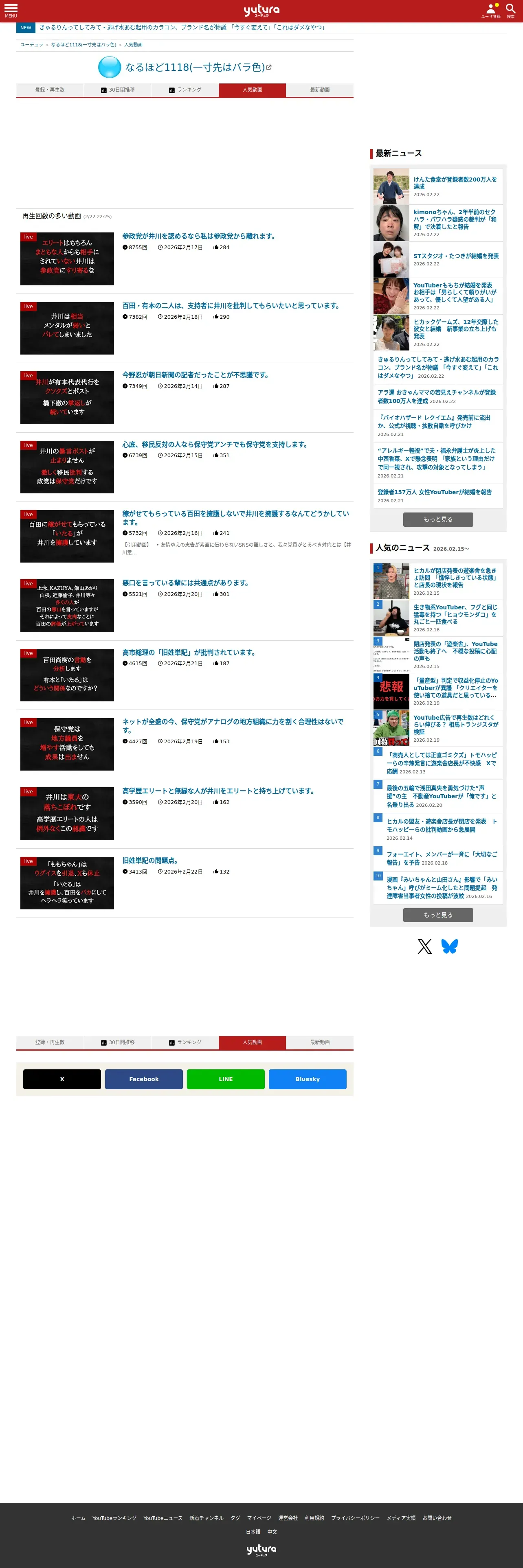The height and width of the screenshot is (1568, 523).
Task: Switch to the 30日間推移 tab at top
Action: (x=117, y=90)
